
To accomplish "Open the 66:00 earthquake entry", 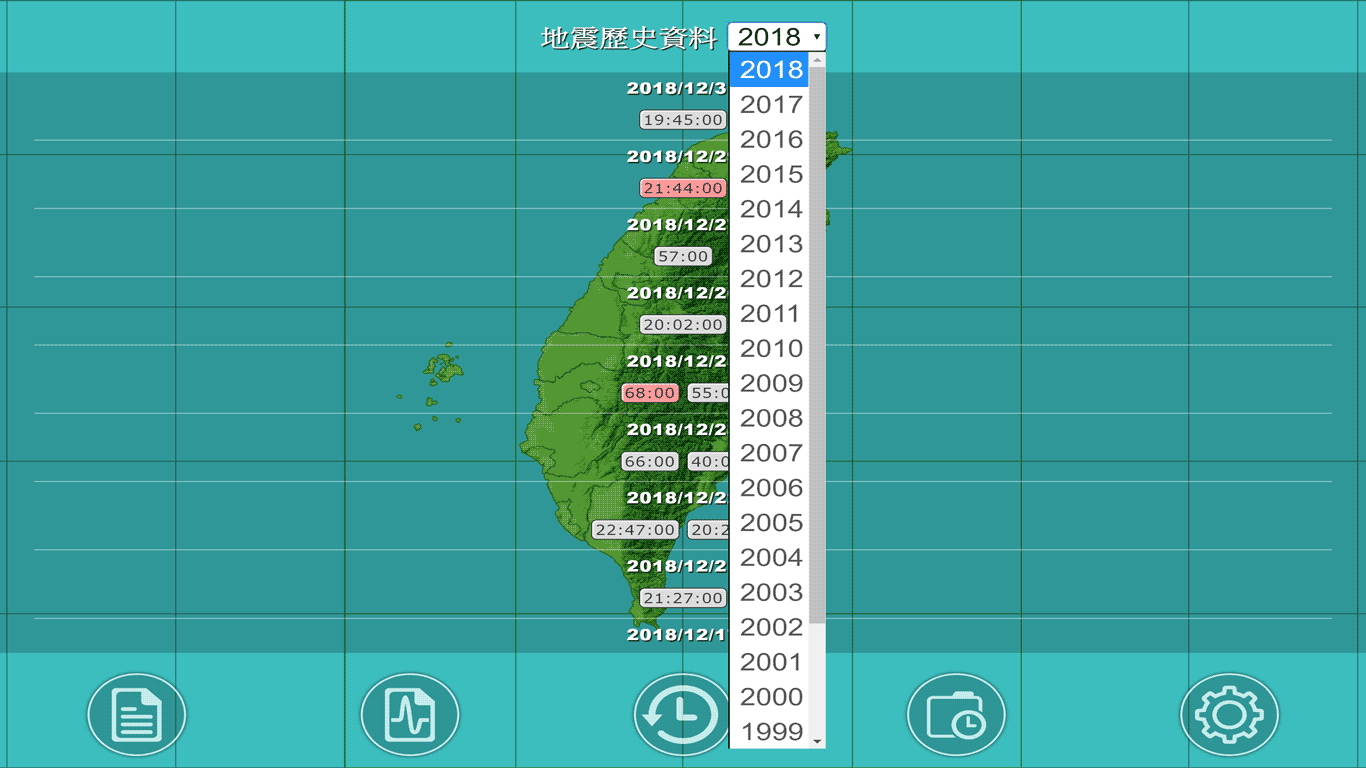I will pos(649,461).
